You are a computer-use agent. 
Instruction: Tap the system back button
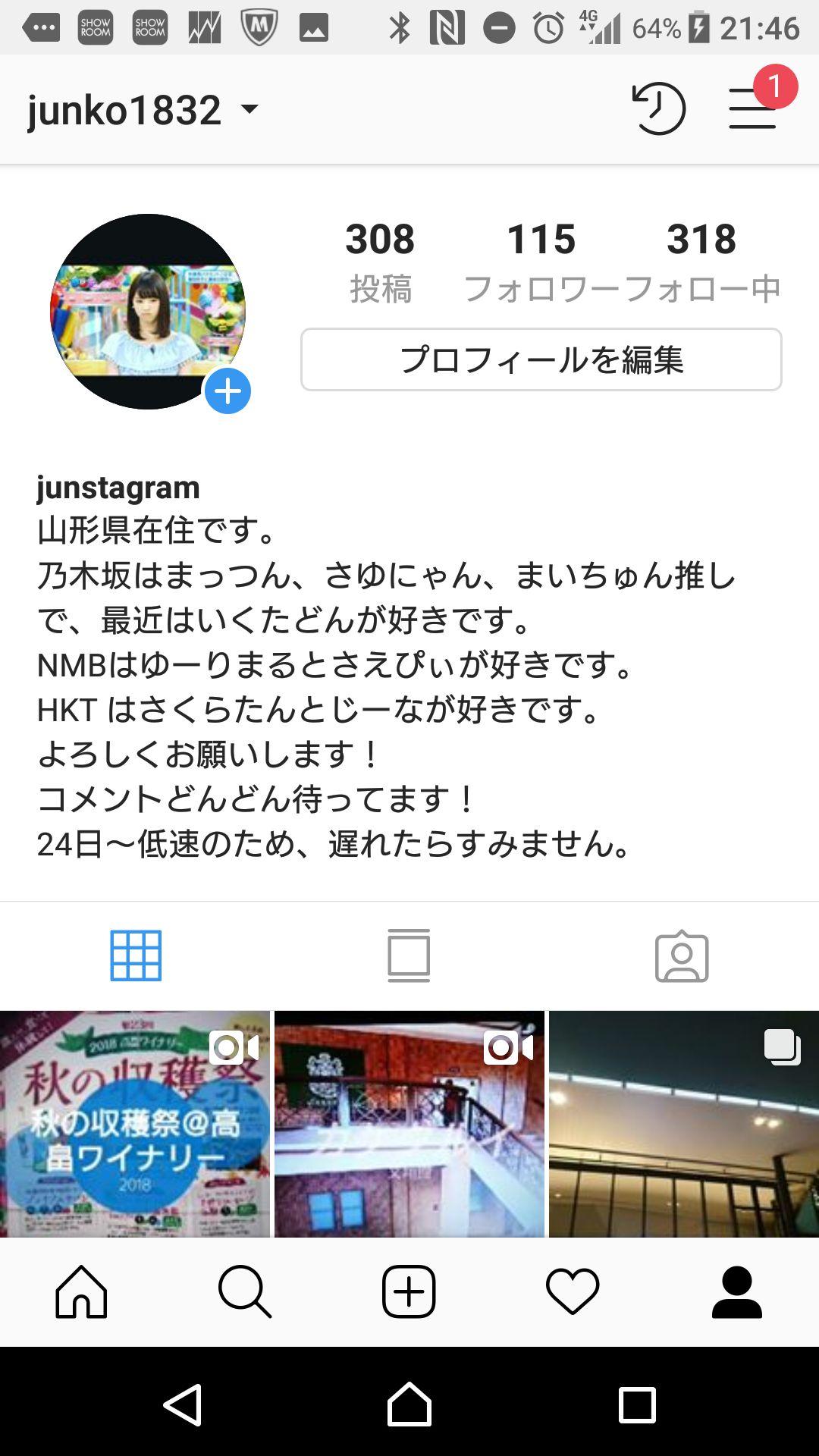pyautogui.click(x=183, y=1405)
